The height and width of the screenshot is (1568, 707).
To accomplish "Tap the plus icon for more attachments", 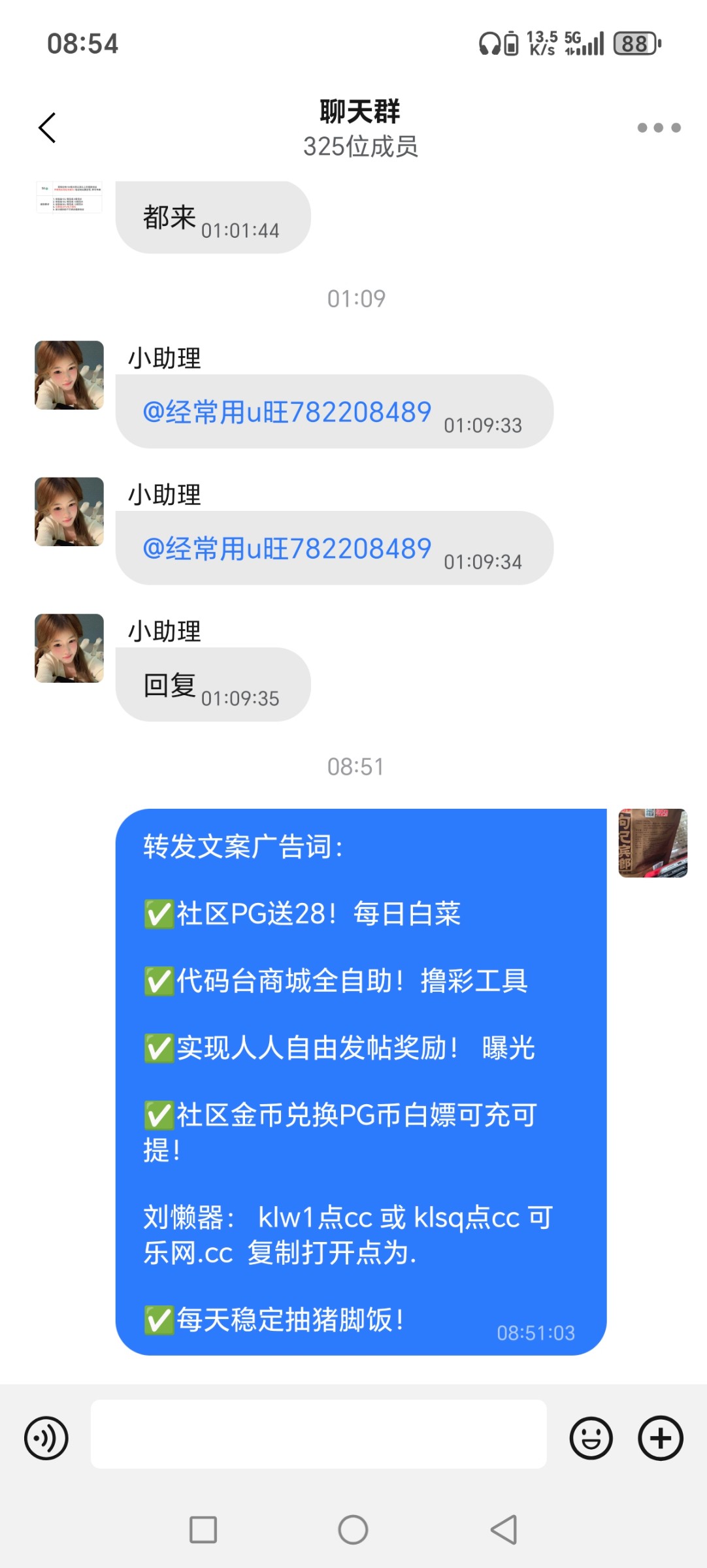I will (662, 1438).
